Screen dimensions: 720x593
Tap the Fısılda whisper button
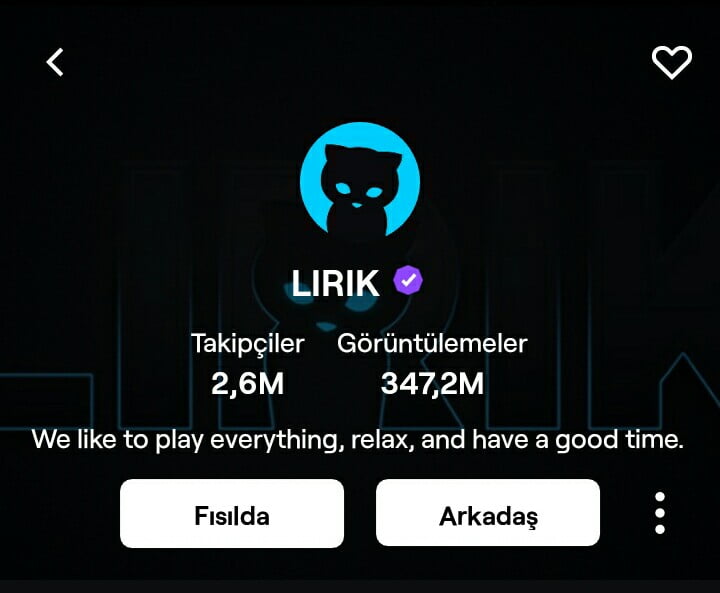click(232, 514)
